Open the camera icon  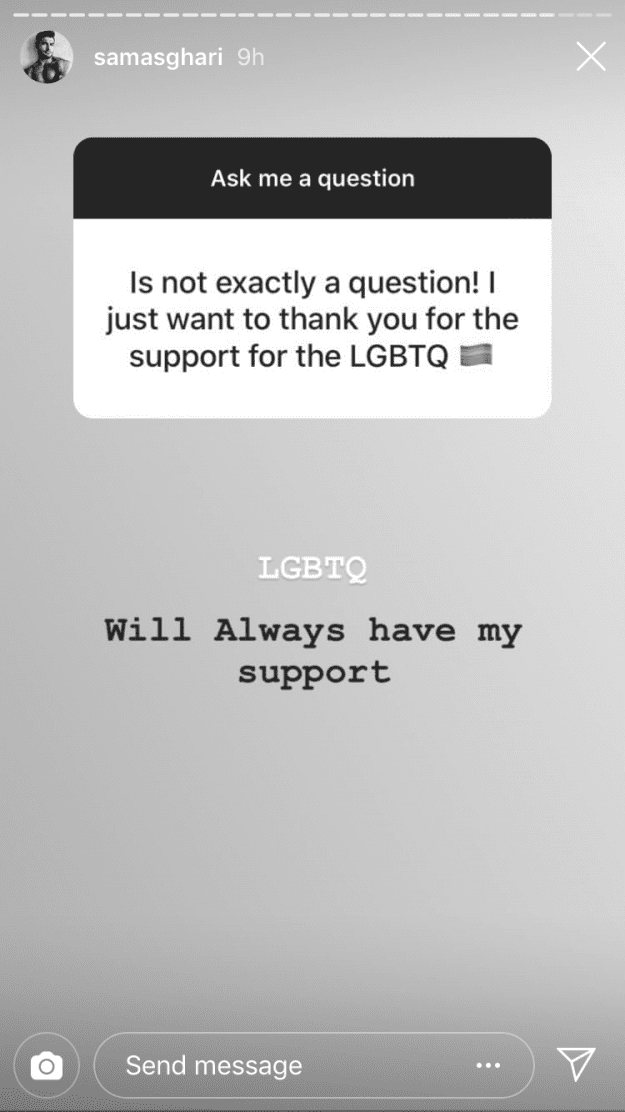click(46, 1066)
